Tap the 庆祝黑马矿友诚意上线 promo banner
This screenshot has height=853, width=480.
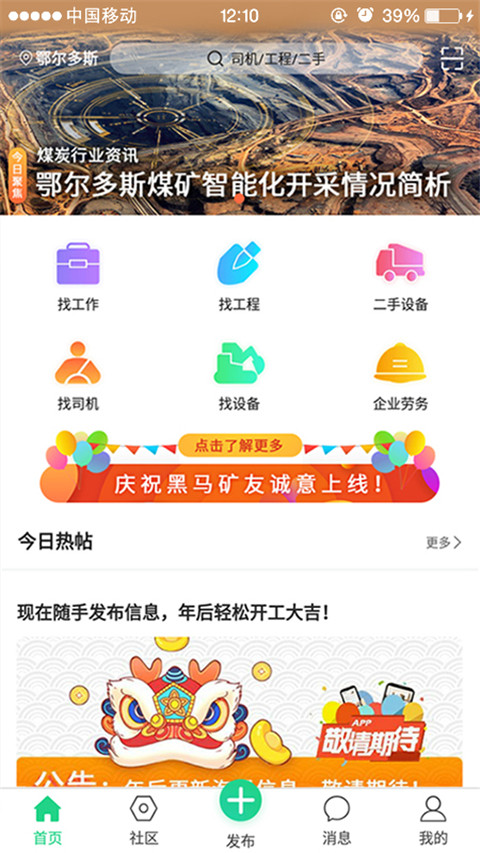(x=240, y=467)
